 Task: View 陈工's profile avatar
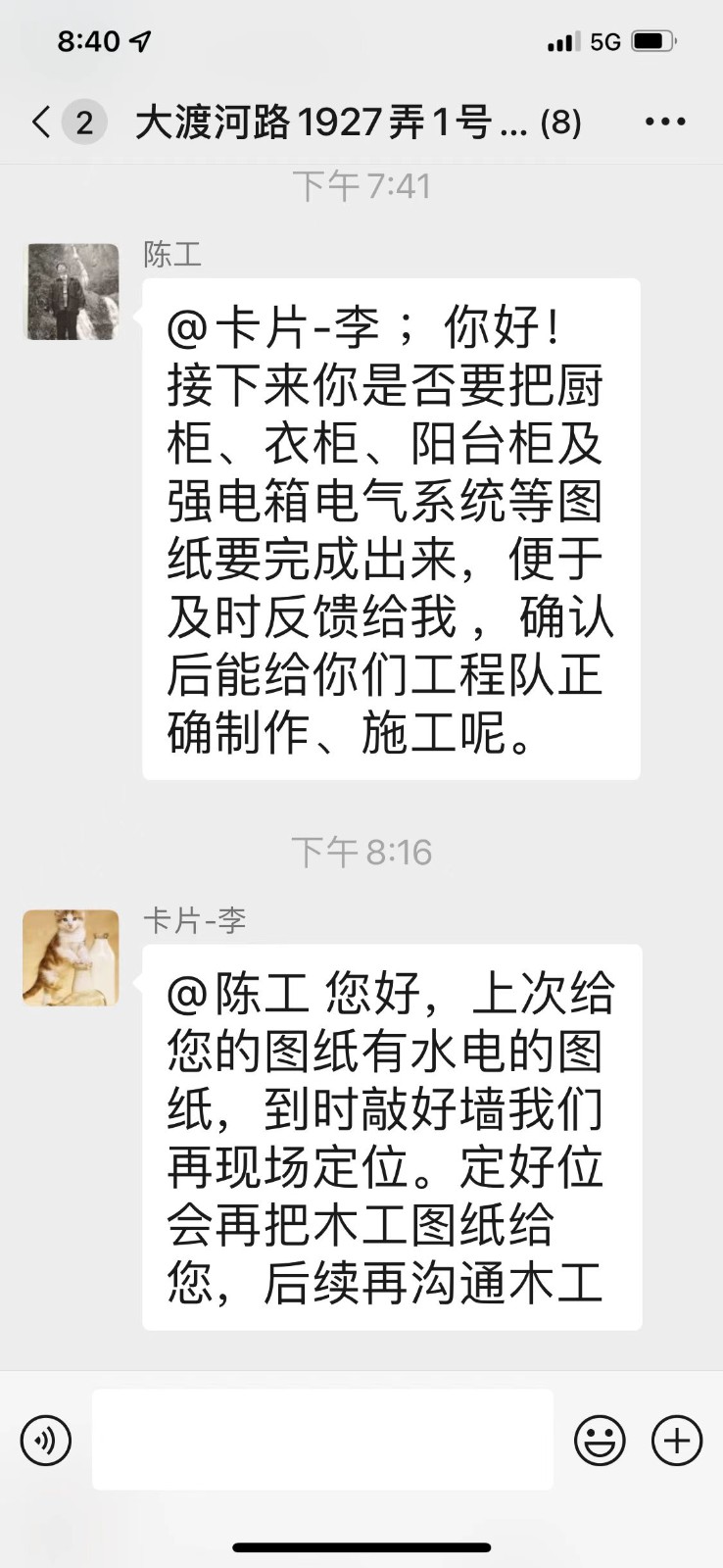[x=72, y=292]
